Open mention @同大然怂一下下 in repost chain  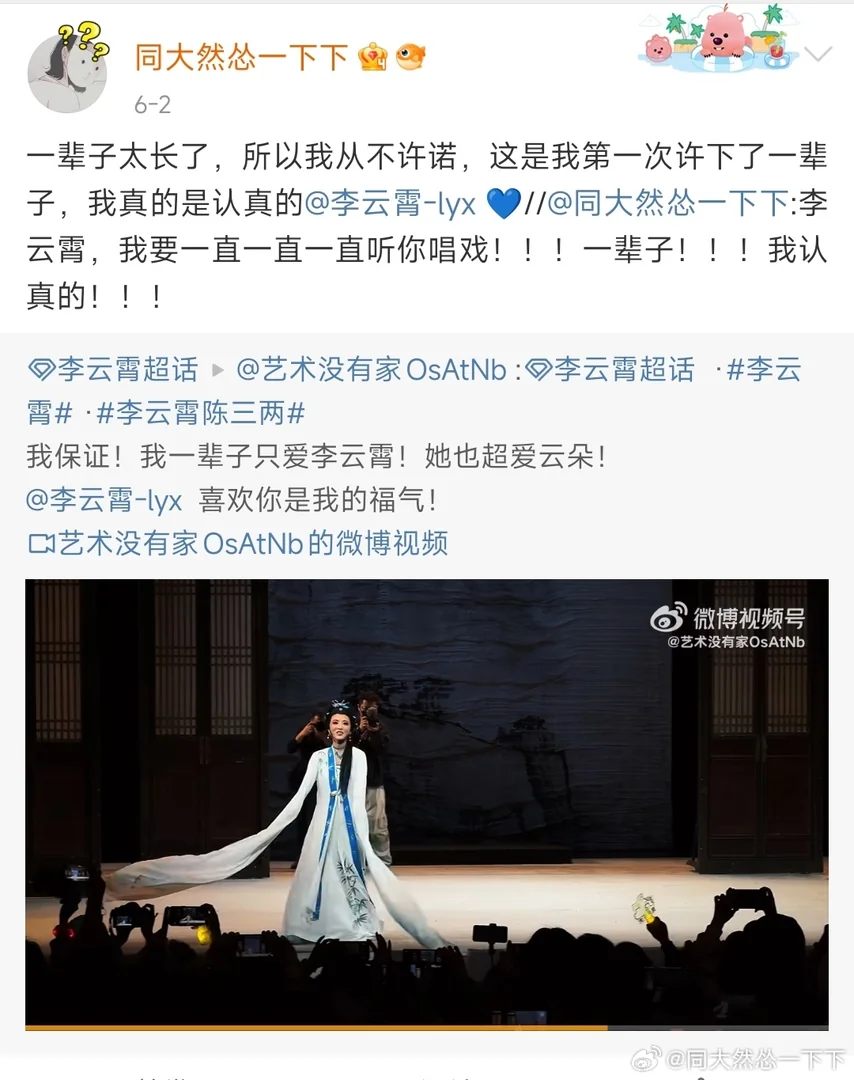668,203
